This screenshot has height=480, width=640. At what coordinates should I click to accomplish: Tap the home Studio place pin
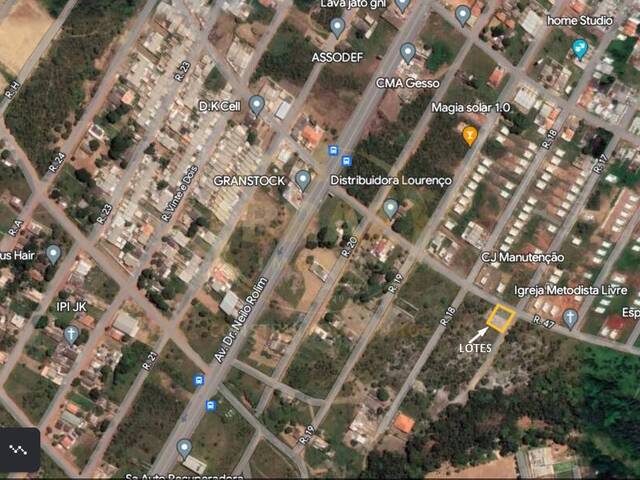click(580, 47)
